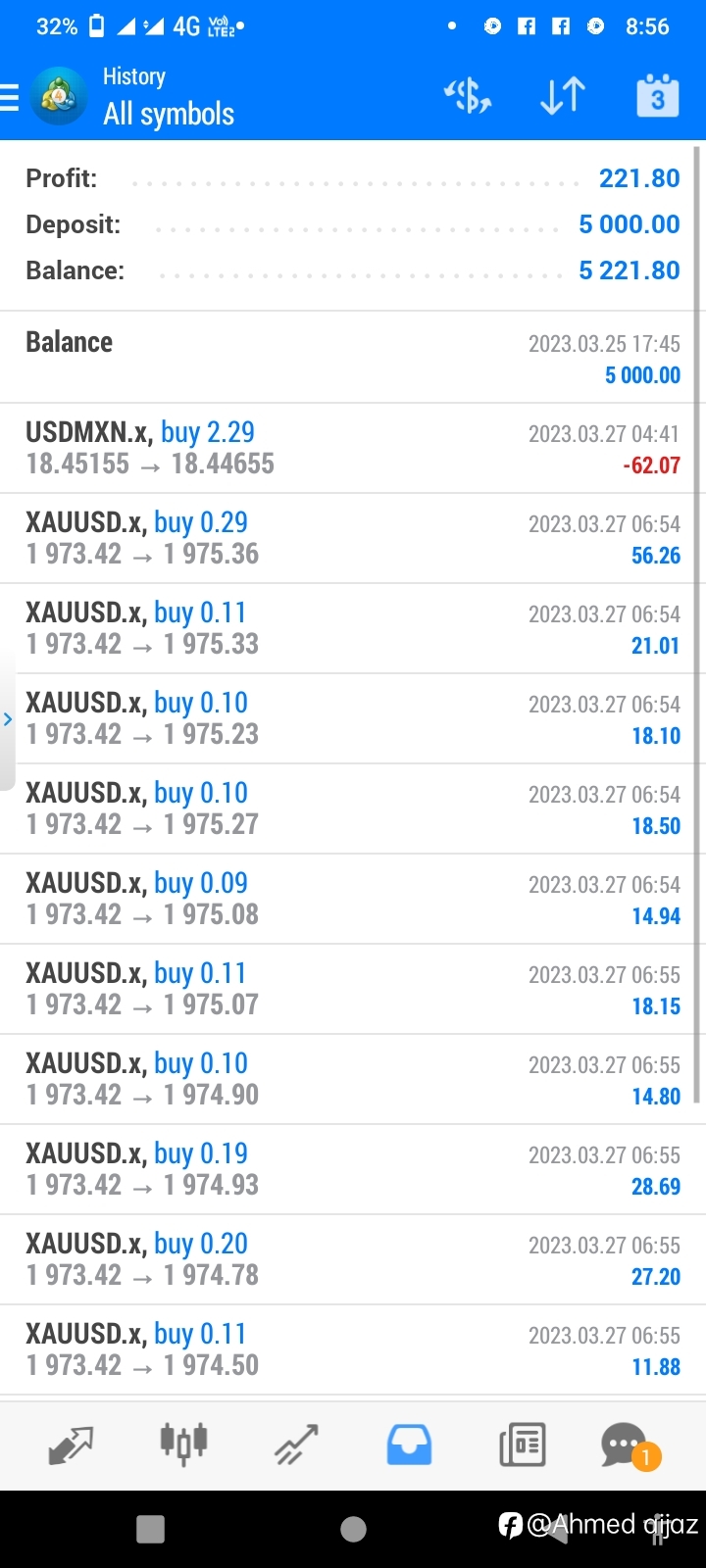Open the side menu hamburger button
The width and height of the screenshot is (706, 1568).
10,97
